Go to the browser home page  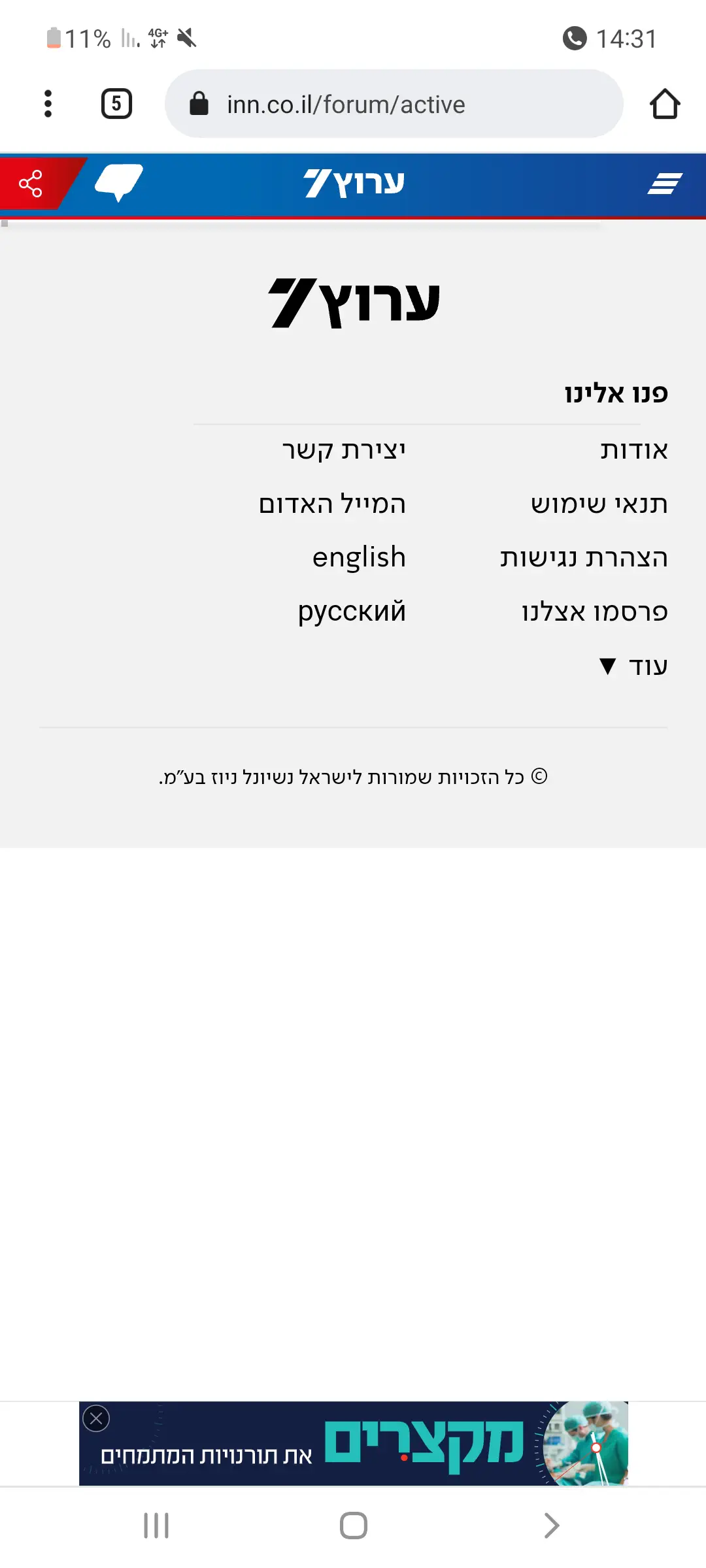point(664,104)
